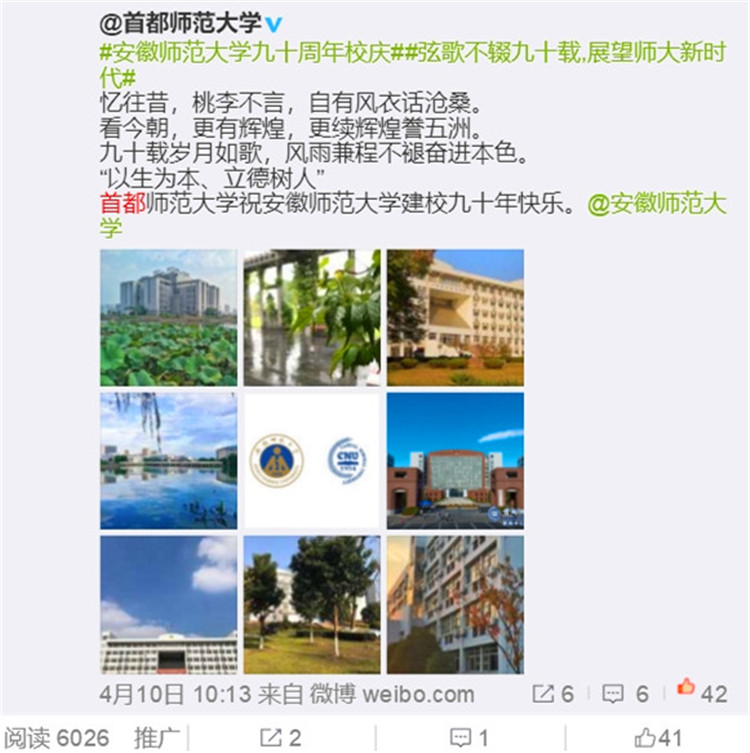Open the 首都师范大学 profile link
This screenshot has height=753, width=750.
point(180,23)
